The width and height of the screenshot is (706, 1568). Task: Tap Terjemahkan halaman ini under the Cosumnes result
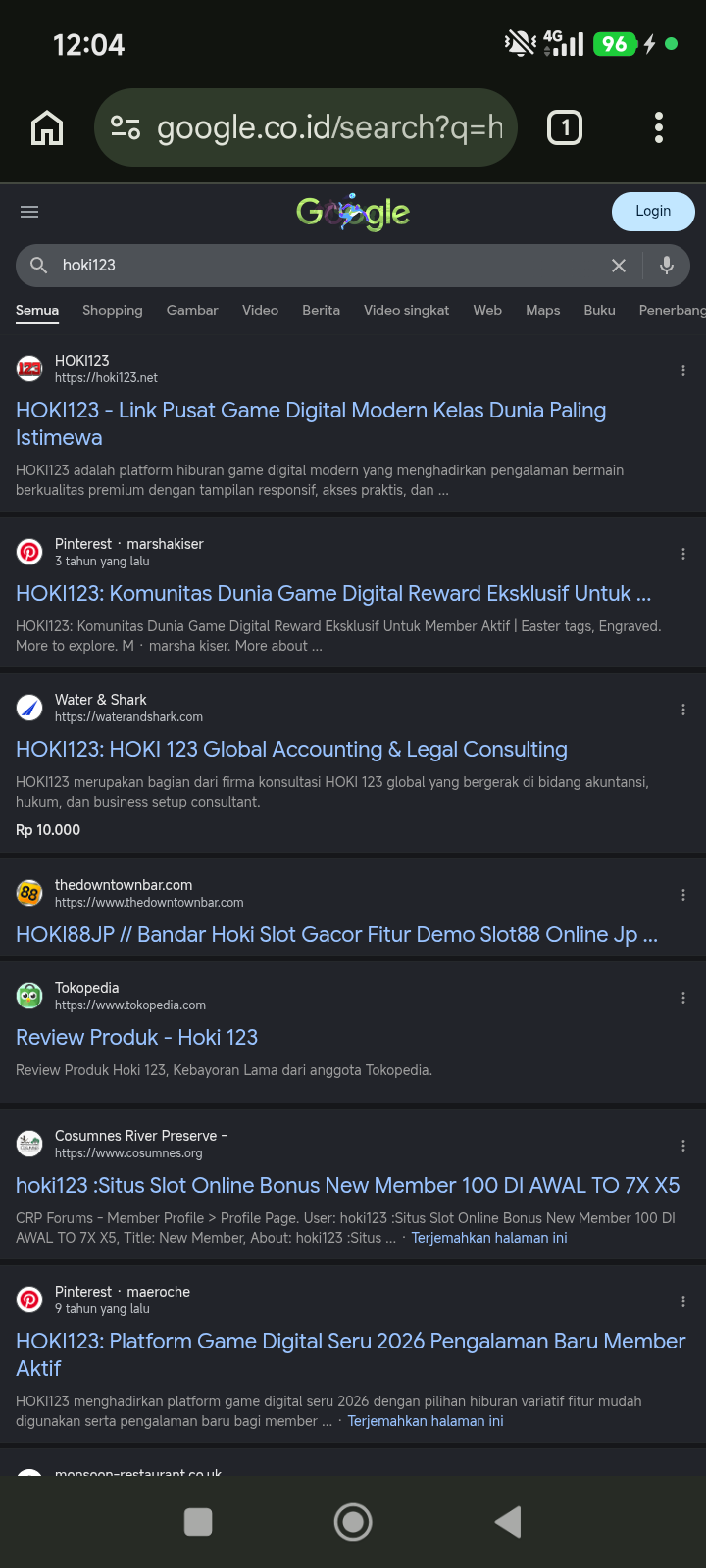[x=489, y=1238]
